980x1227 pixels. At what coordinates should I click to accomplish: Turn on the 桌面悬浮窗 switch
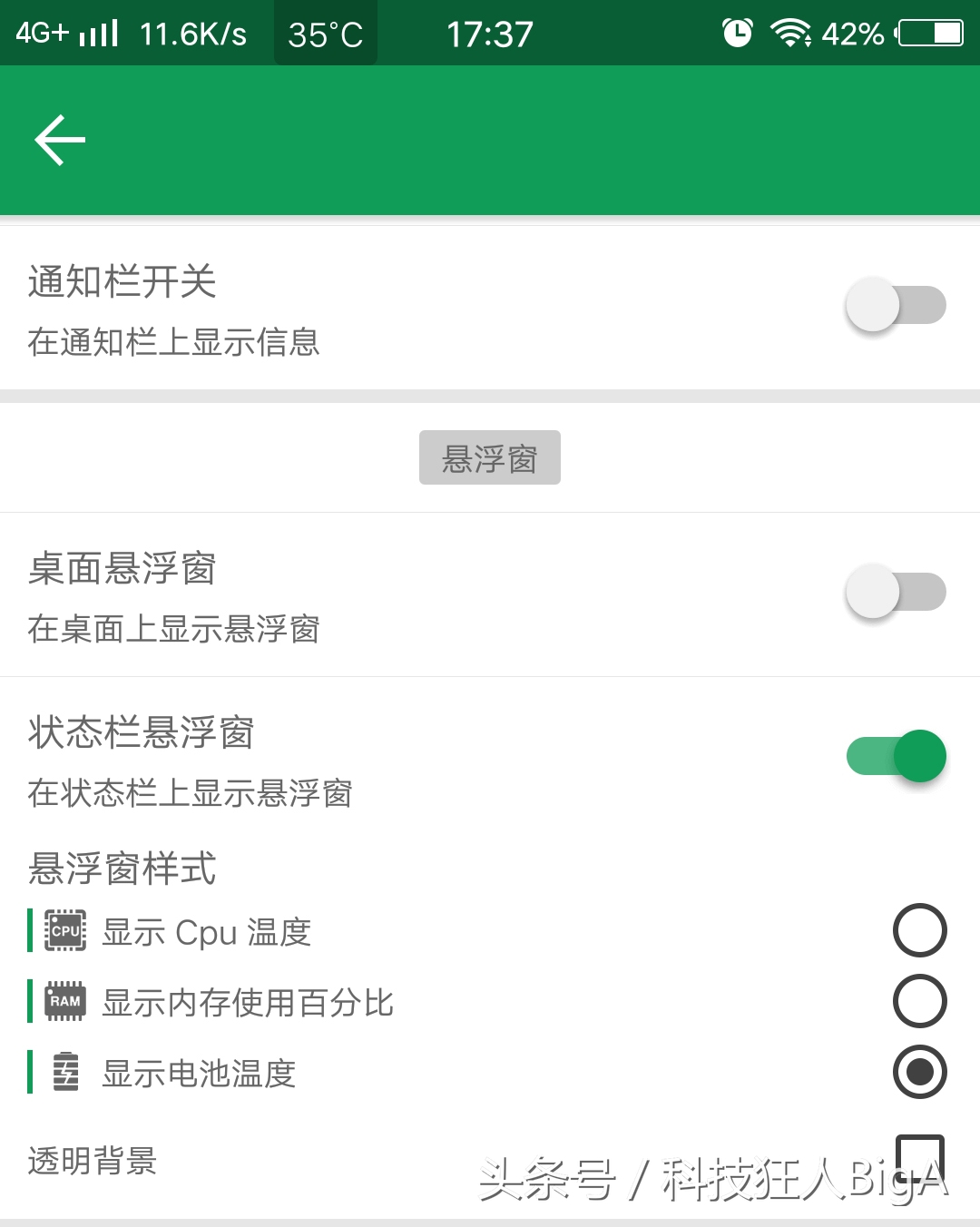894,591
